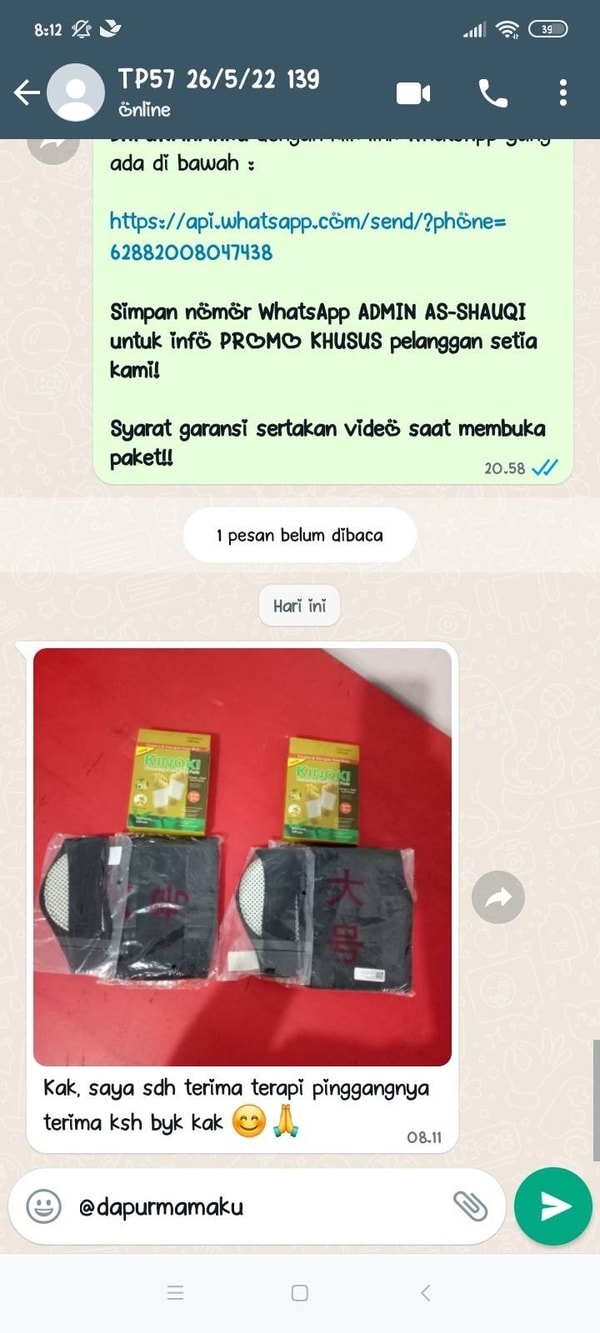Open contact info for TP57 26/5/22 139
Screen dimensions: 600x1333
220,92
